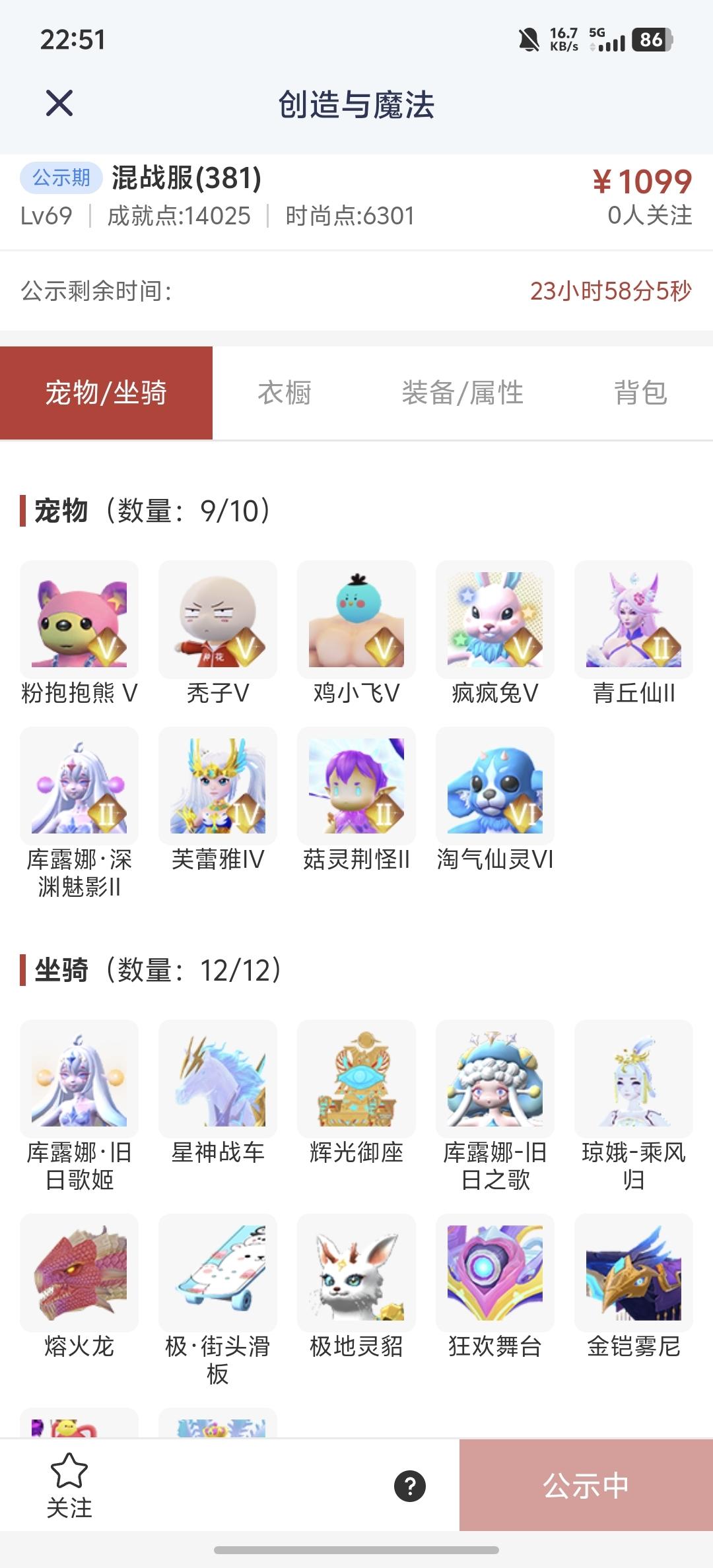View the 熔火龙 mount
This screenshot has height=1568, width=713.
(x=79, y=1273)
